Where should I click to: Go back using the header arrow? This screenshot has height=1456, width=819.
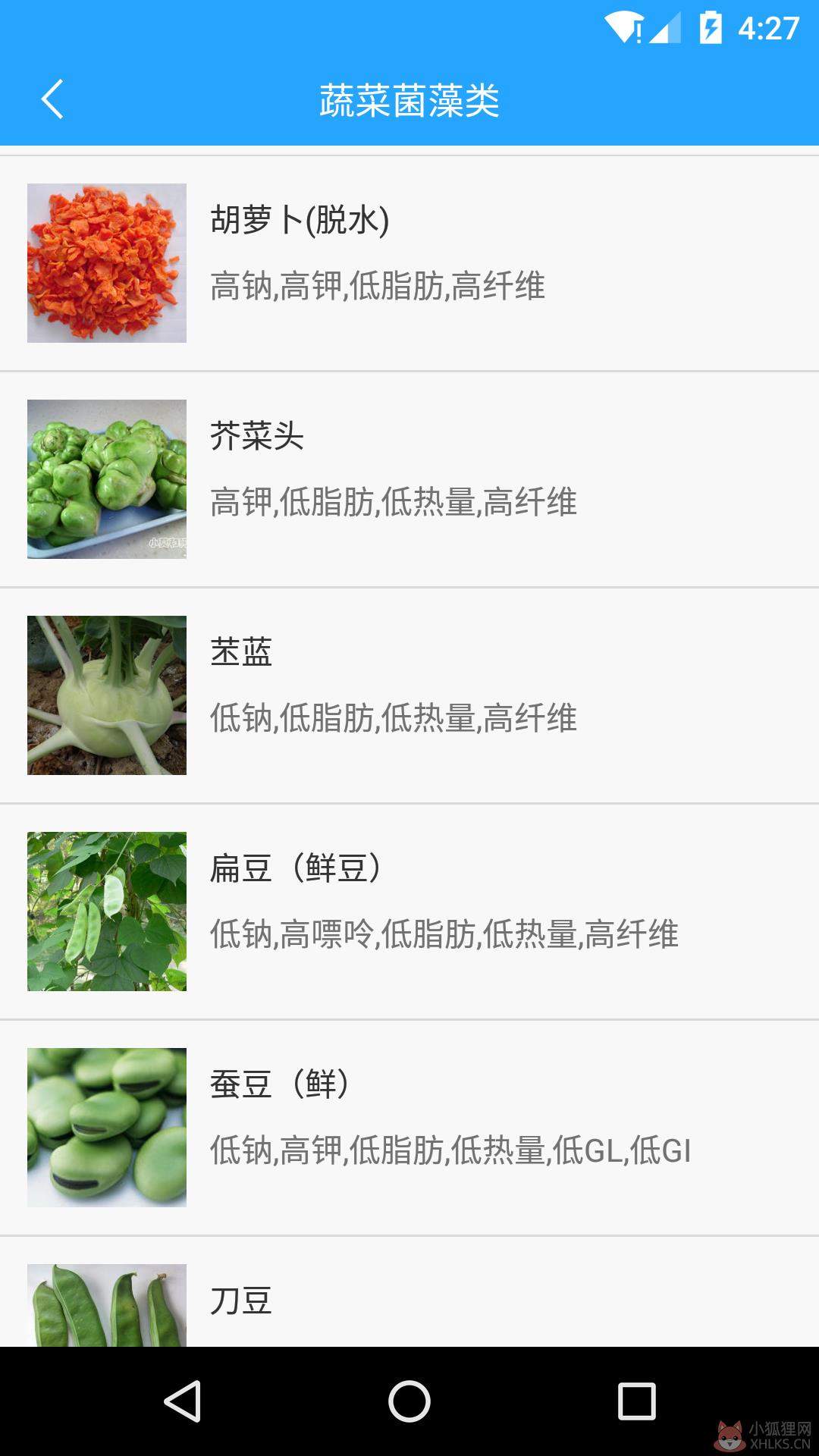coord(52,99)
